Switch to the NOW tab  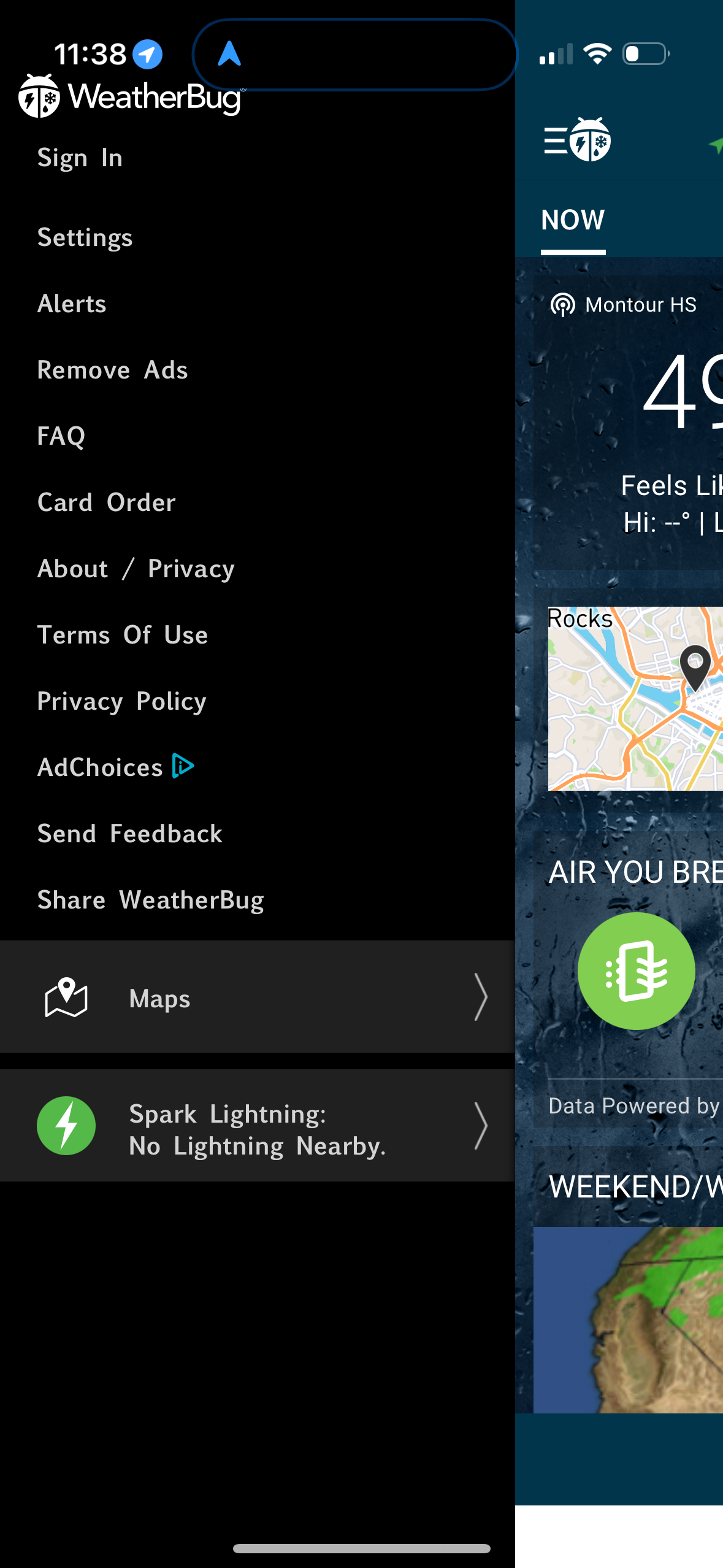572,220
